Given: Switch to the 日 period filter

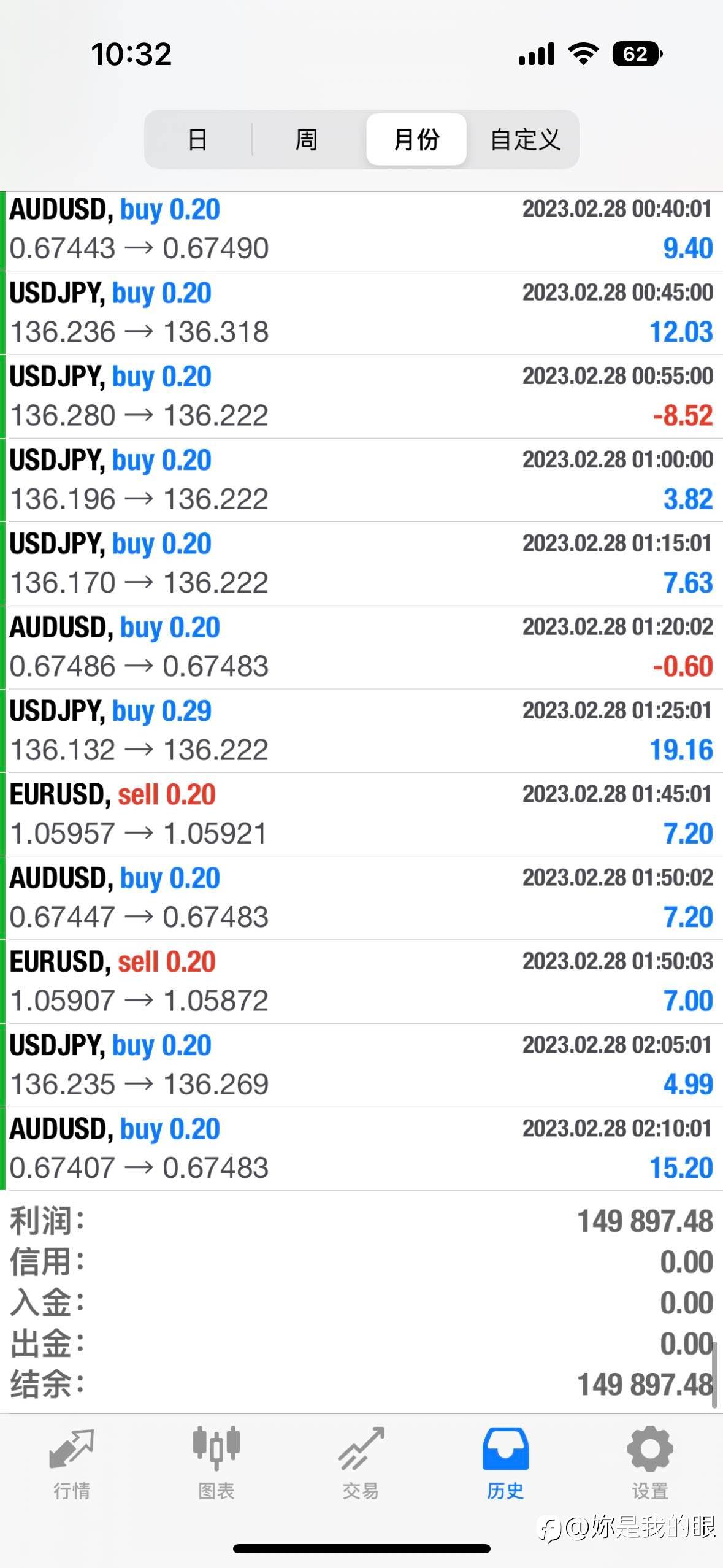Looking at the screenshot, I should click(197, 139).
